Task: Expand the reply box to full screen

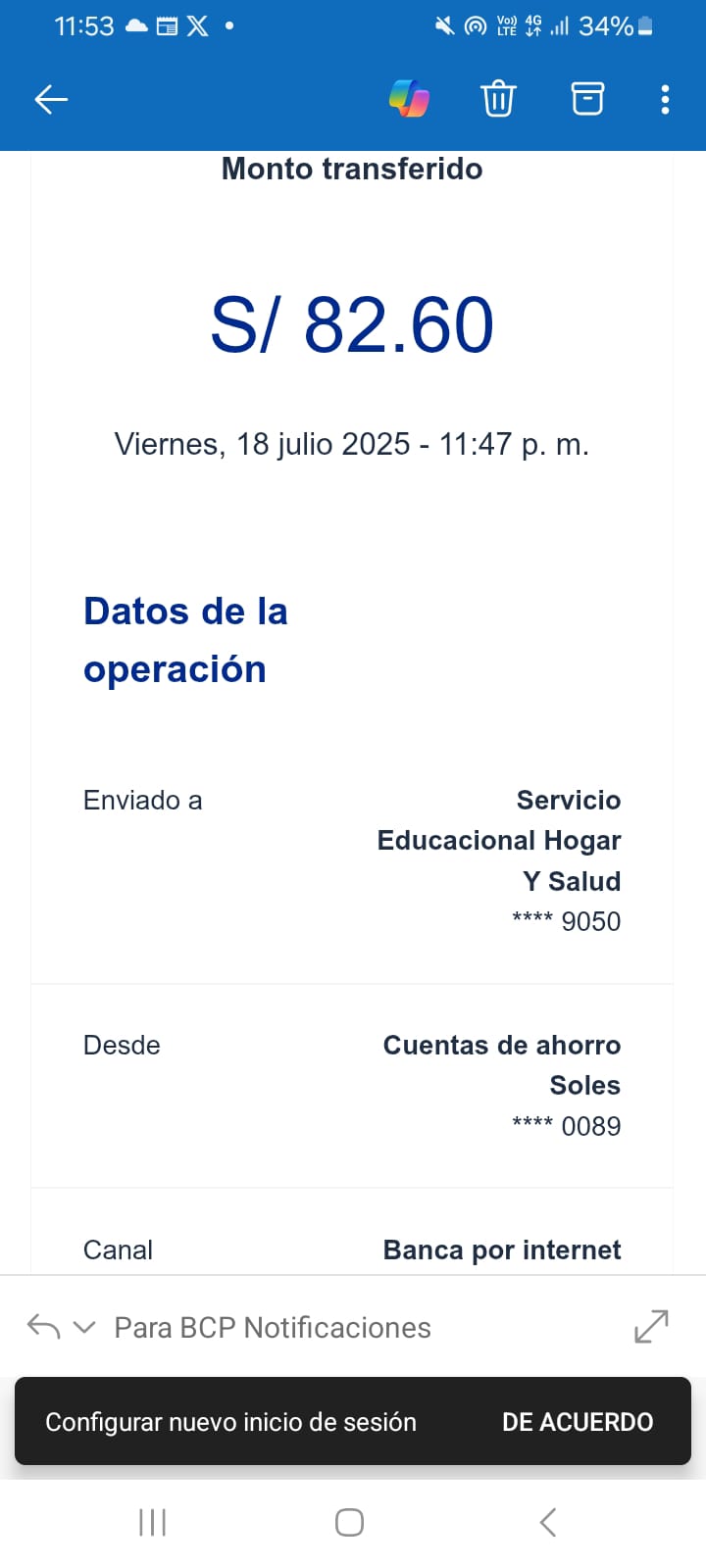Action: click(x=651, y=1327)
